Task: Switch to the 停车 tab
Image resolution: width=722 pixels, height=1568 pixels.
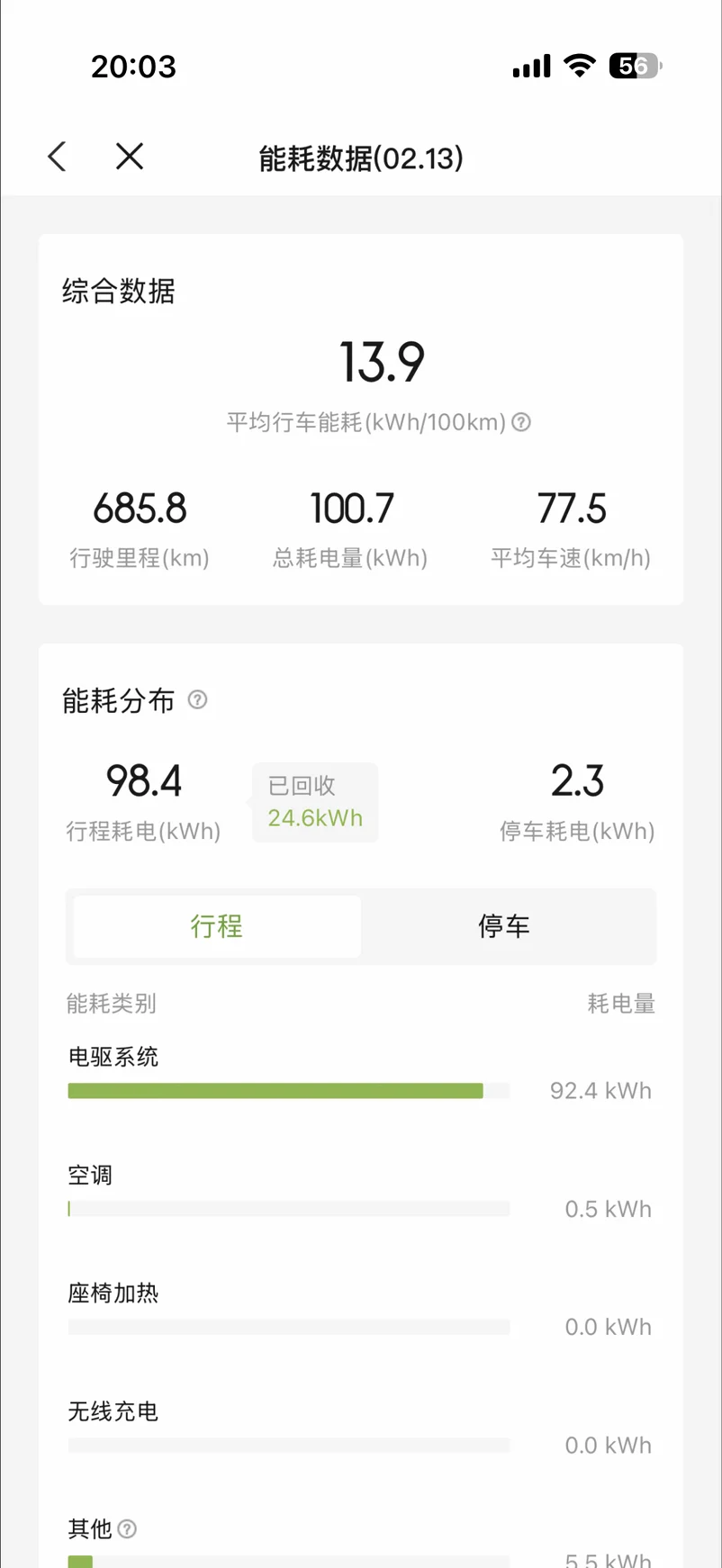Action: click(x=504, y=926)
